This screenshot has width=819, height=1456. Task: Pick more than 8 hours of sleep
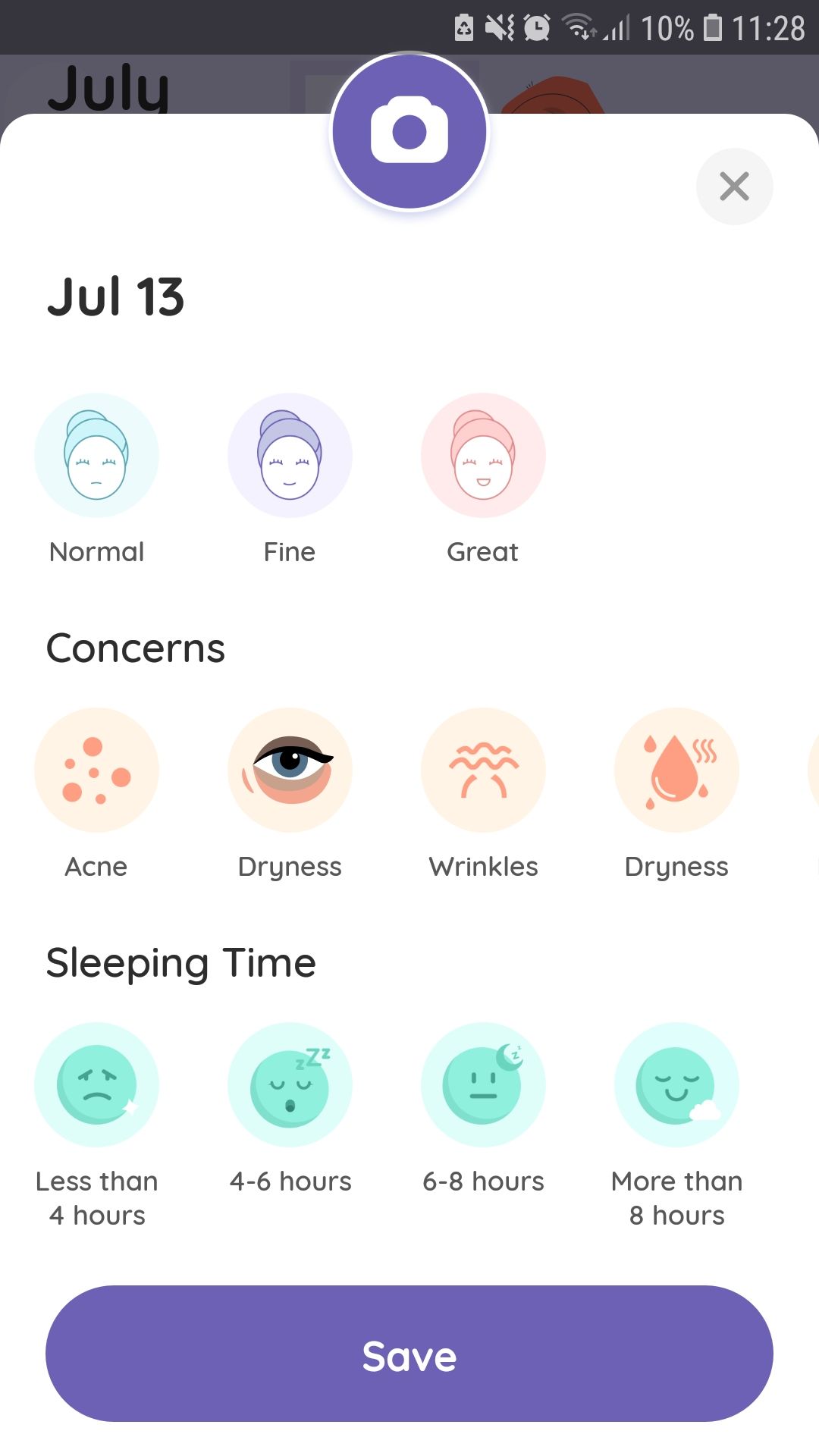coord(676,1085)
